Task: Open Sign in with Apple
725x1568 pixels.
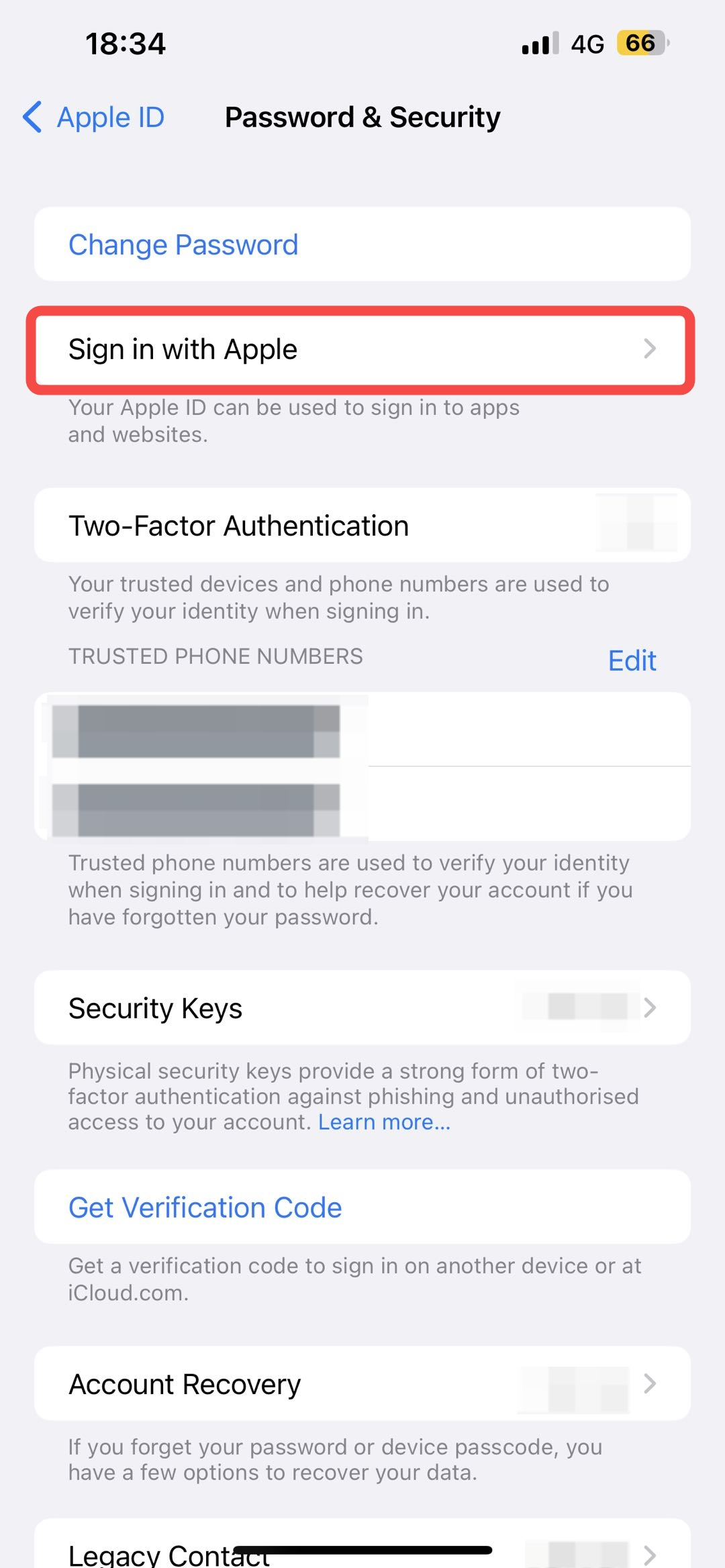Action: pyautogui.click(x=361, y=350)
